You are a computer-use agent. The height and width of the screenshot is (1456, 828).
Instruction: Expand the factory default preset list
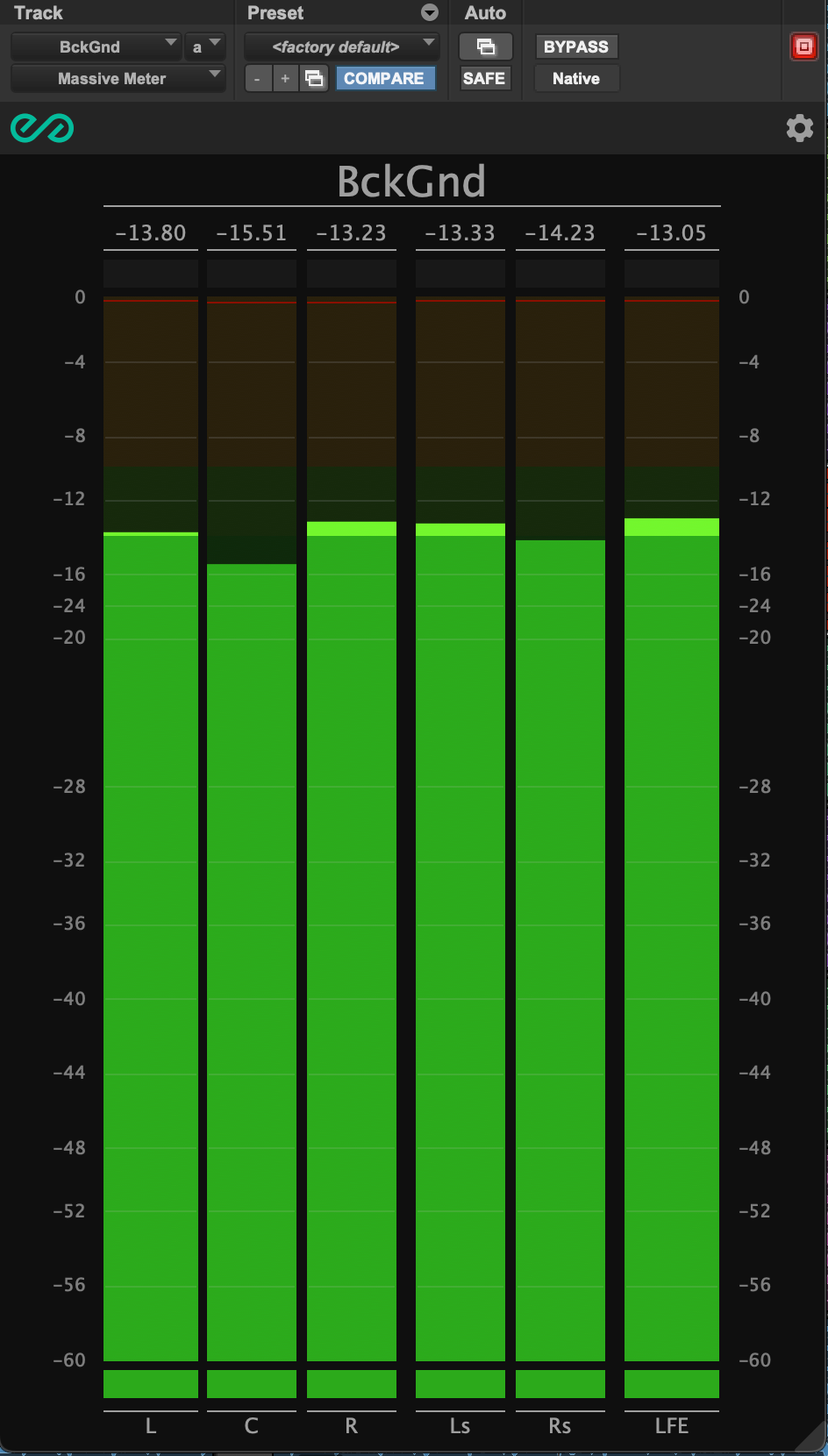pos(341,46)
